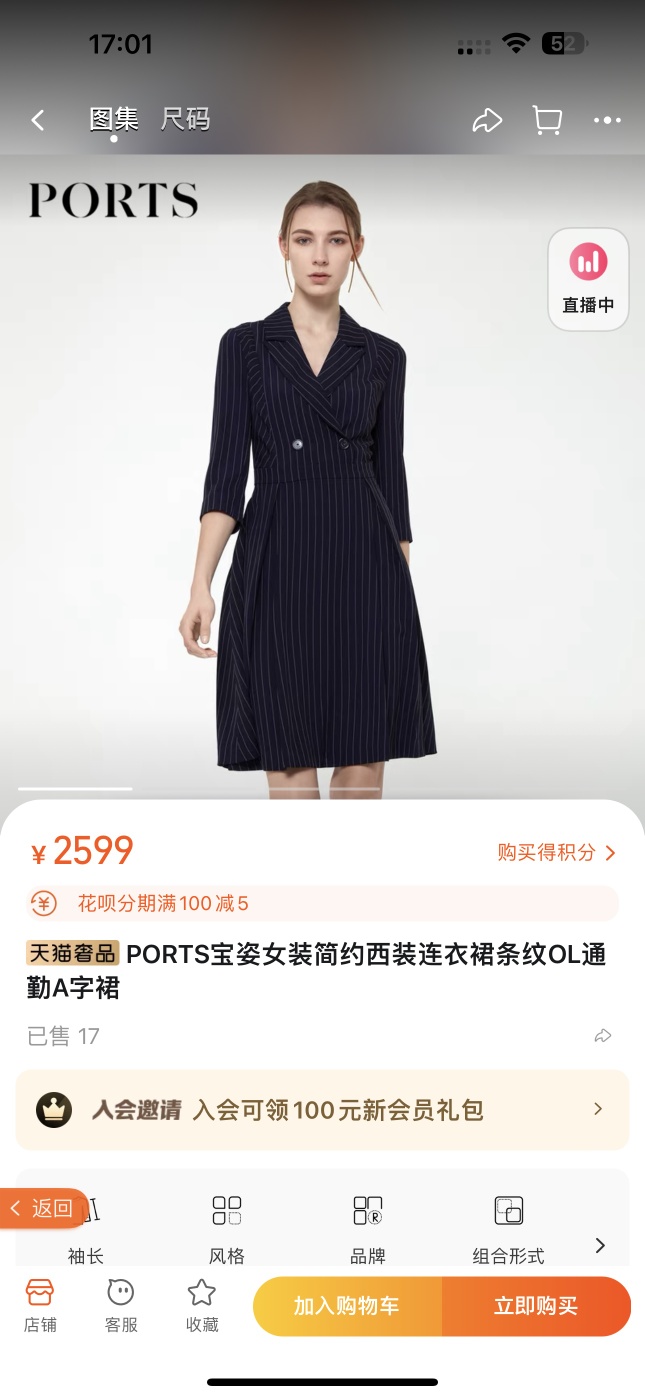This screenshot has width=645, height=1398.
Task: Go back using the top arrow
Action: coord(38,121)
